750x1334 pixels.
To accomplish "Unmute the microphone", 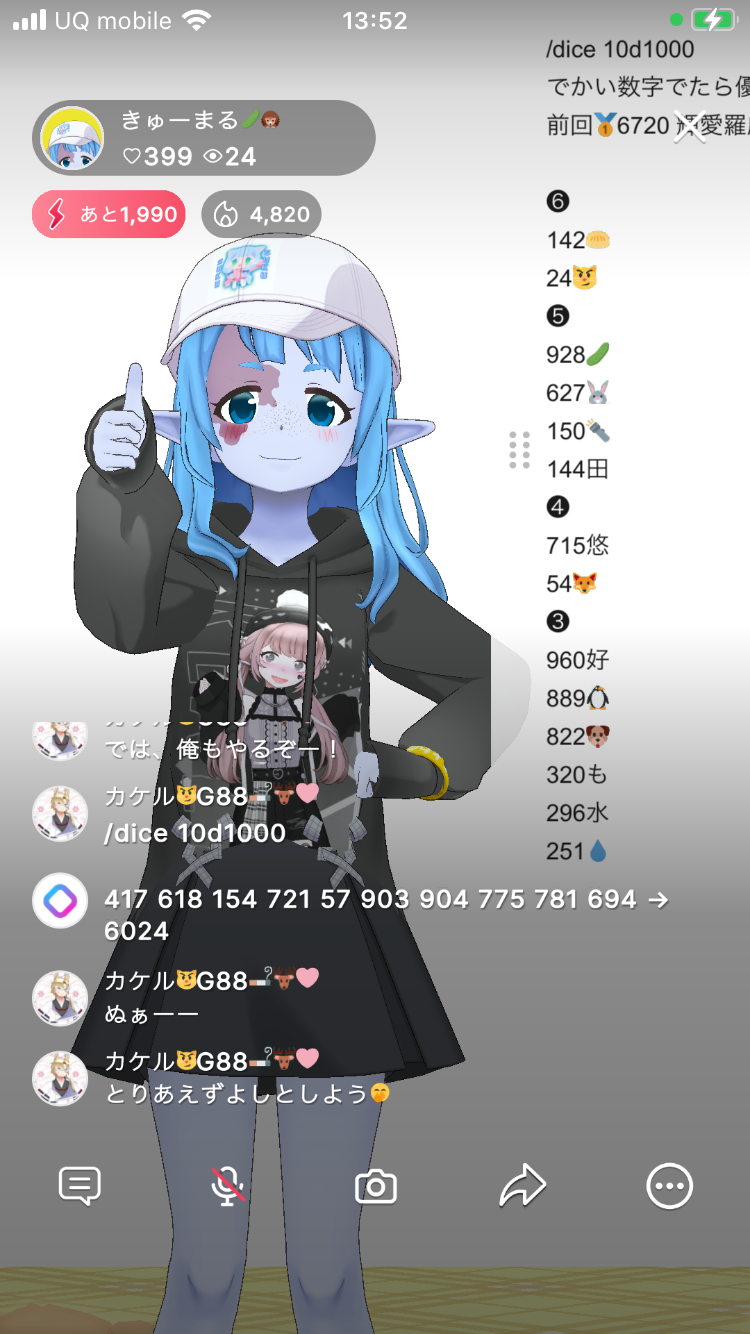I will 228,1186.
